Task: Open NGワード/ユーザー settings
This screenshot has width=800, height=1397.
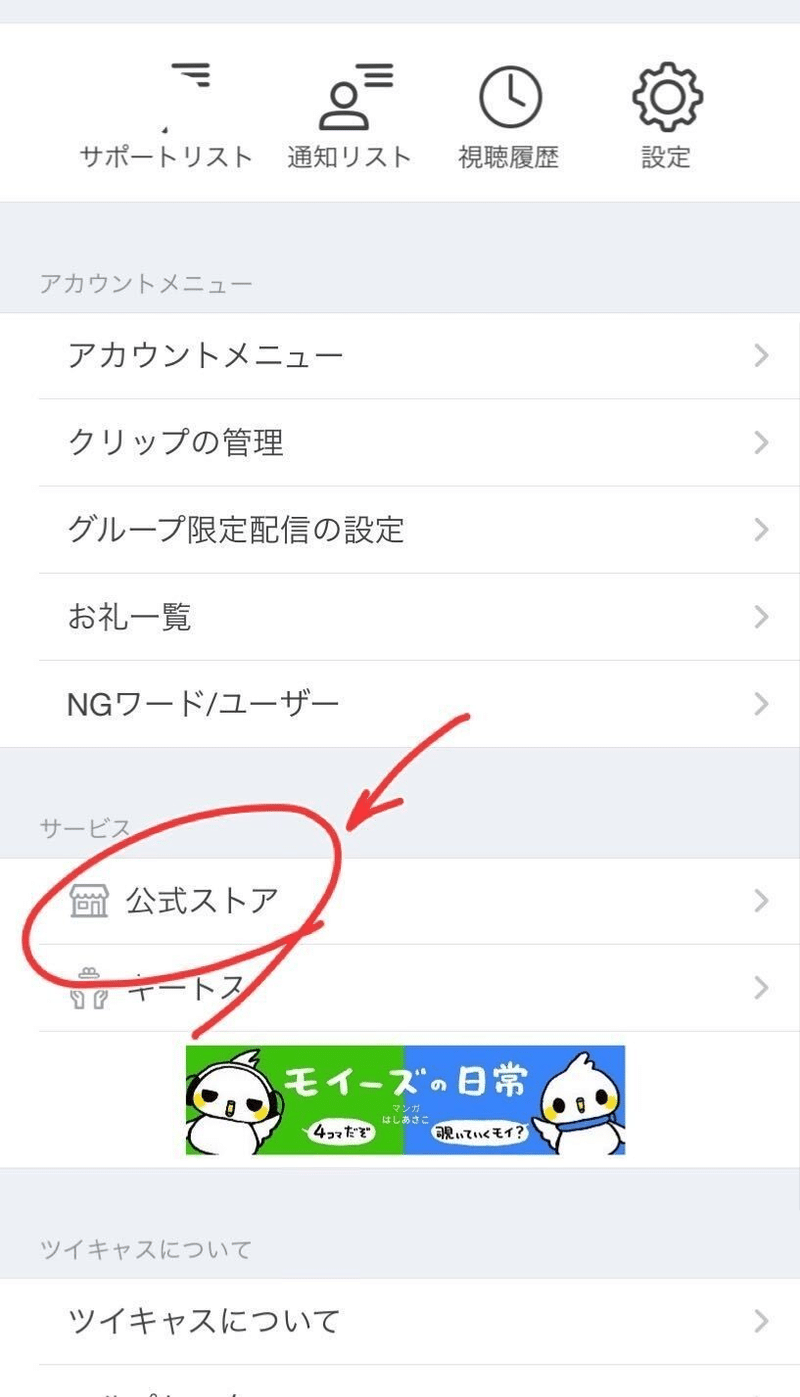Action: [x=400, y=704]
